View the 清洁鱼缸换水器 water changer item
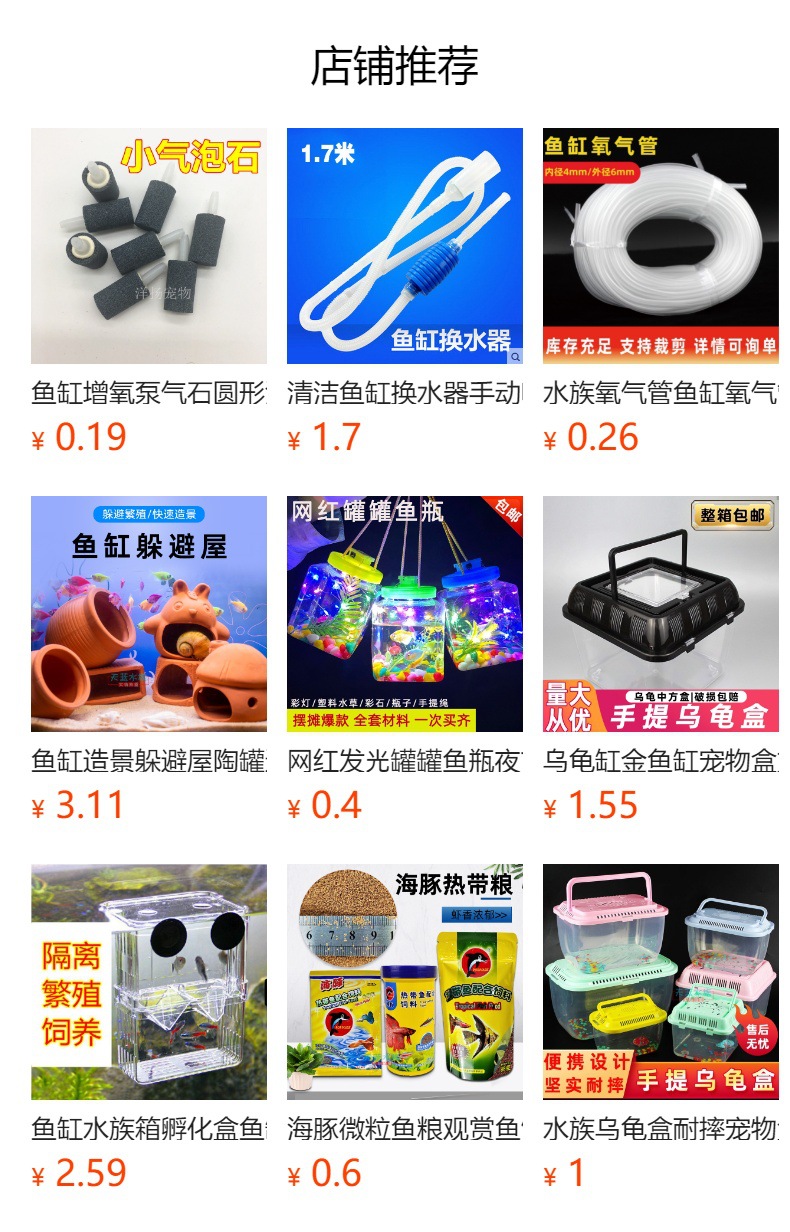The image size is (790, 1232). click(x=405, y=246)
